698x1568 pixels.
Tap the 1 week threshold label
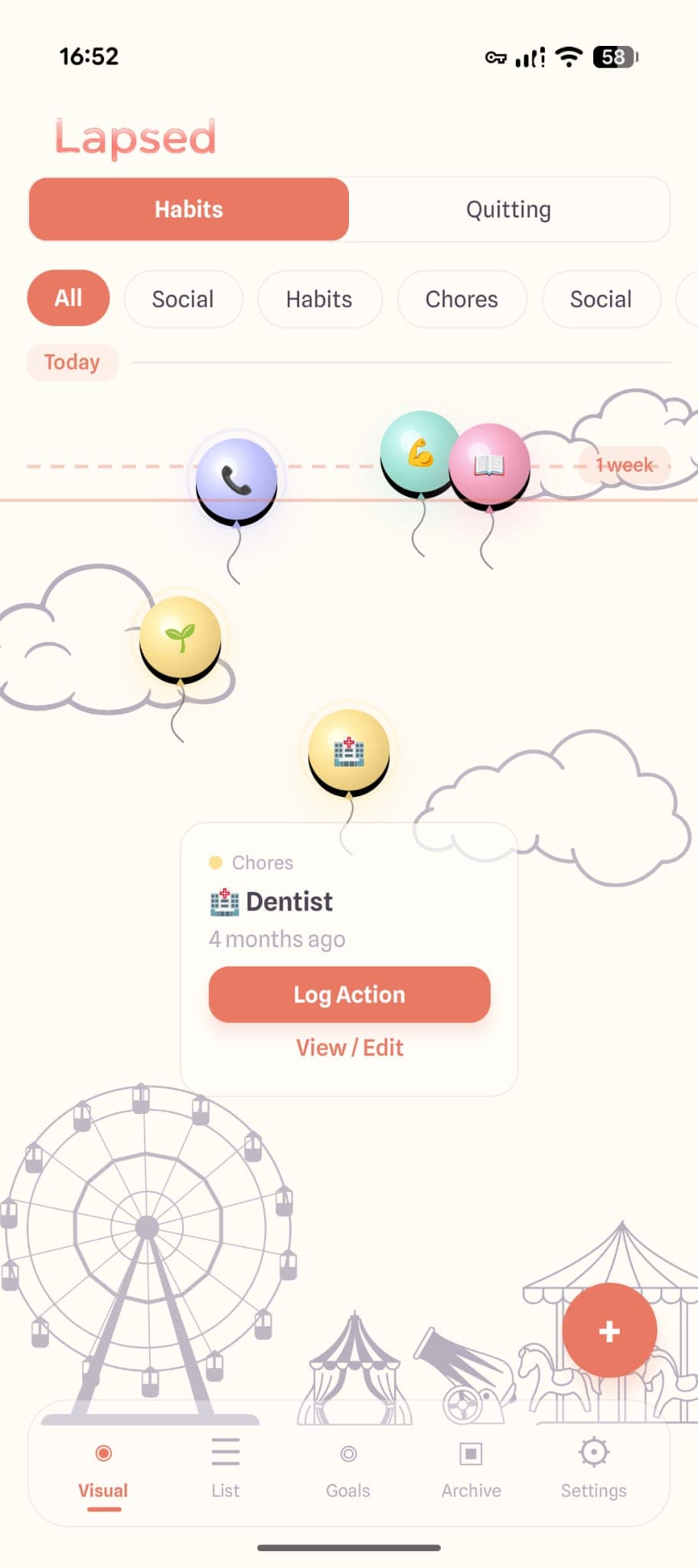(624, 465)
